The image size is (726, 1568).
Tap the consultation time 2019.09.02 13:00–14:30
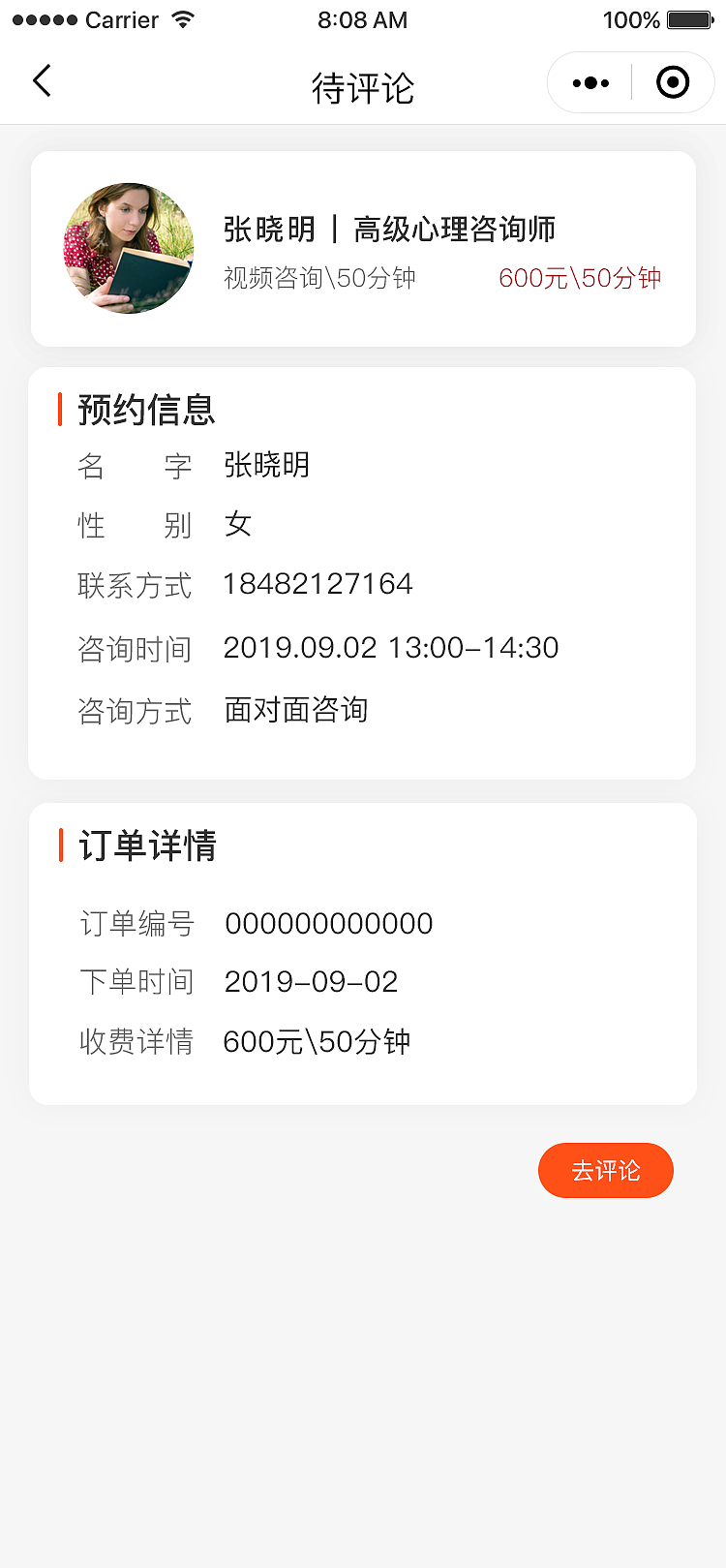(x=390, y=647)
